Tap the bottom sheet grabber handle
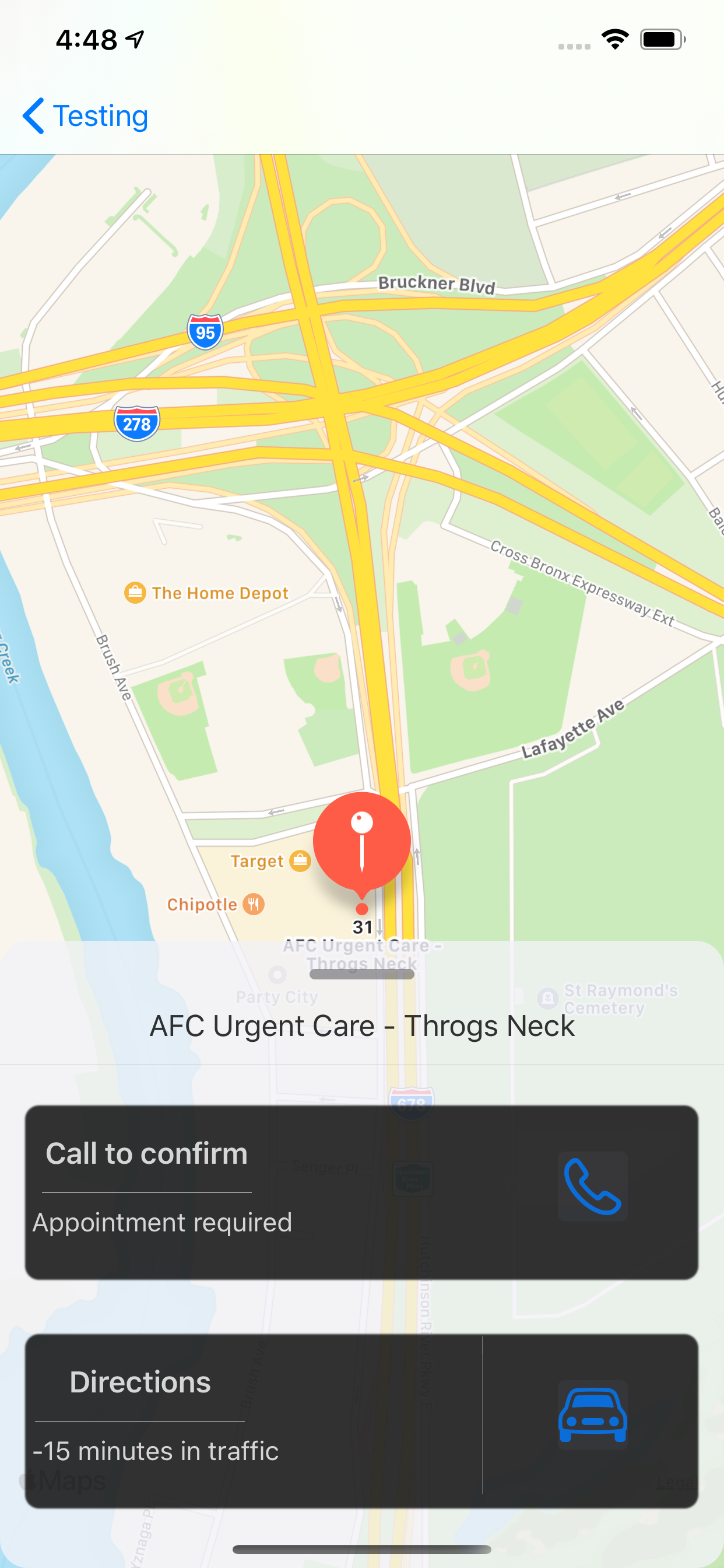 (x=362, y=974)
